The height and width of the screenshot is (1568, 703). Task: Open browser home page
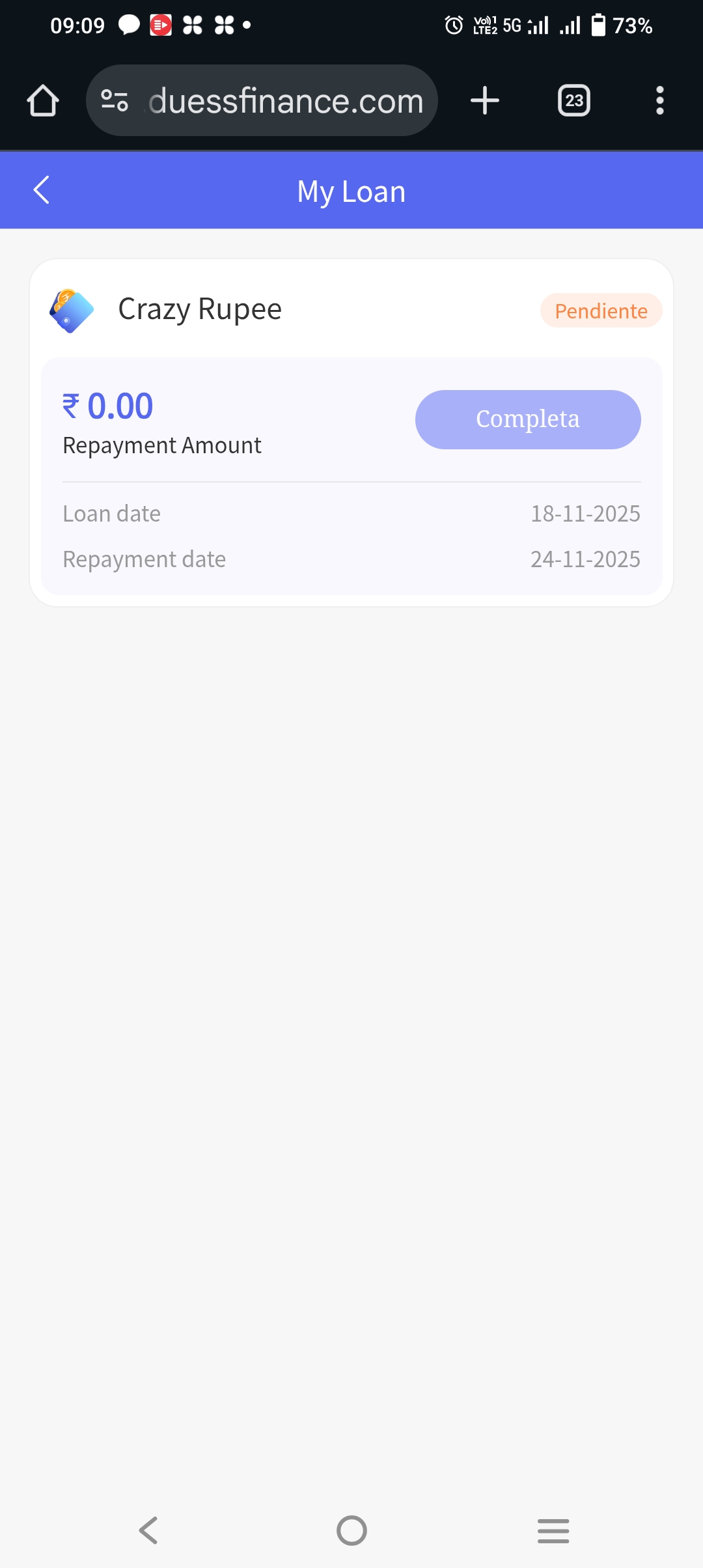(x=43, y=101)
